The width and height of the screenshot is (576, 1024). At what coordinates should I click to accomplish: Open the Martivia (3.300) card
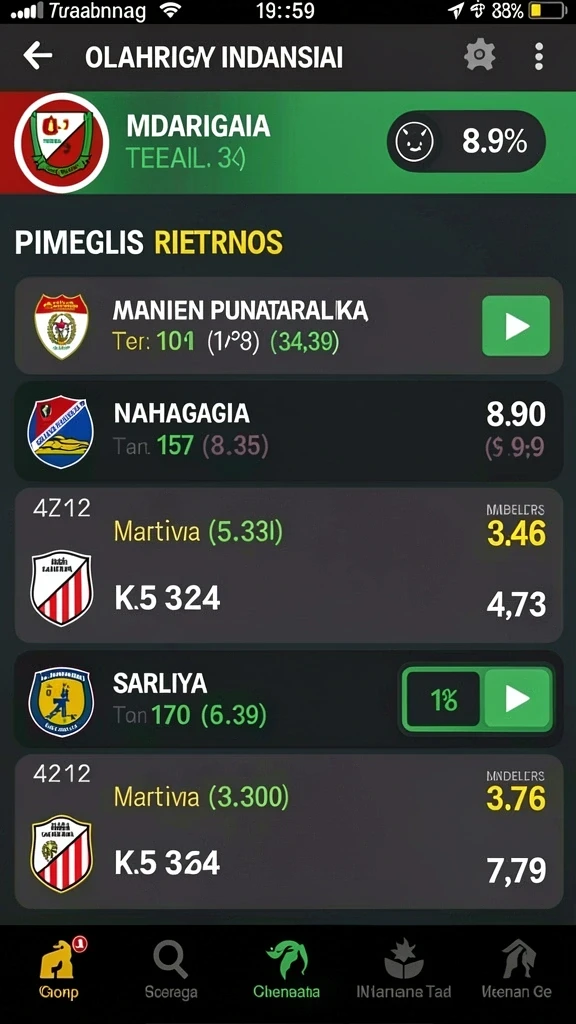click(x=289, y=831)
